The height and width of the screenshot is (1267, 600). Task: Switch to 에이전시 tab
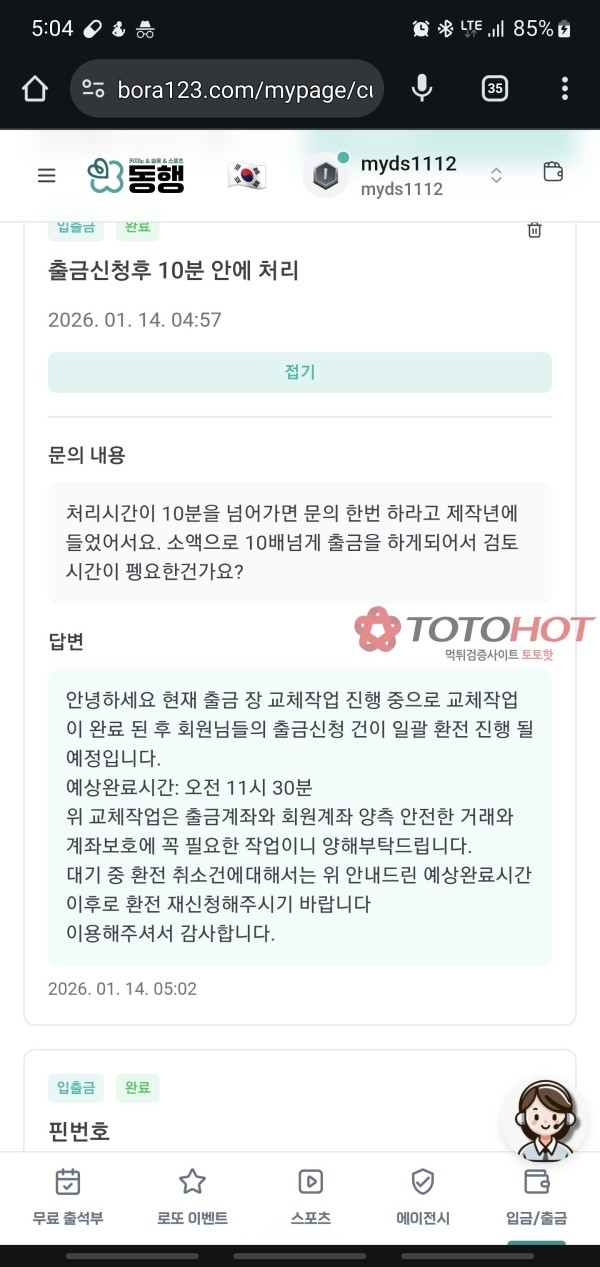pyautogui.click(x=423, y=1196)
